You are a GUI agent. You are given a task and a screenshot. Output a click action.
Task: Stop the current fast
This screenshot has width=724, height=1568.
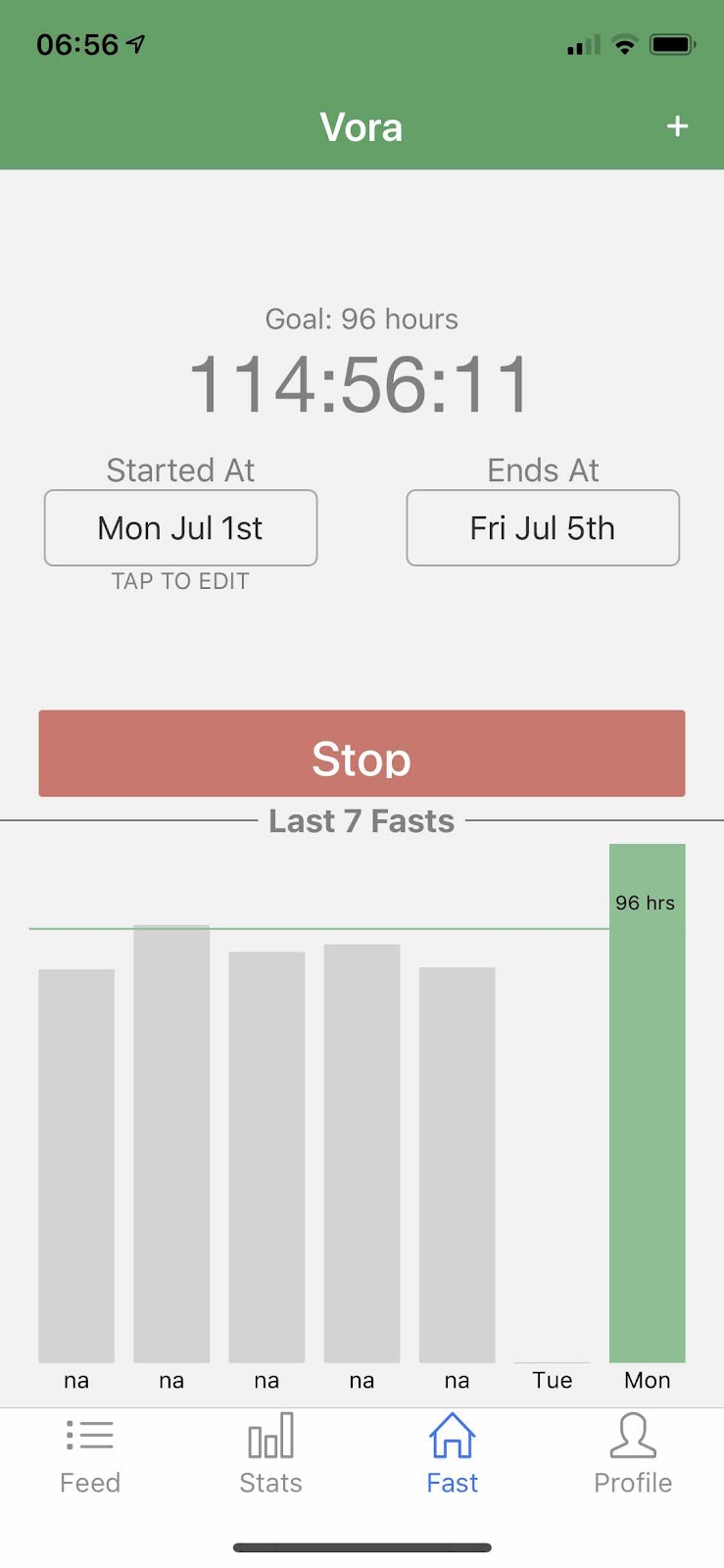point(362,754)
